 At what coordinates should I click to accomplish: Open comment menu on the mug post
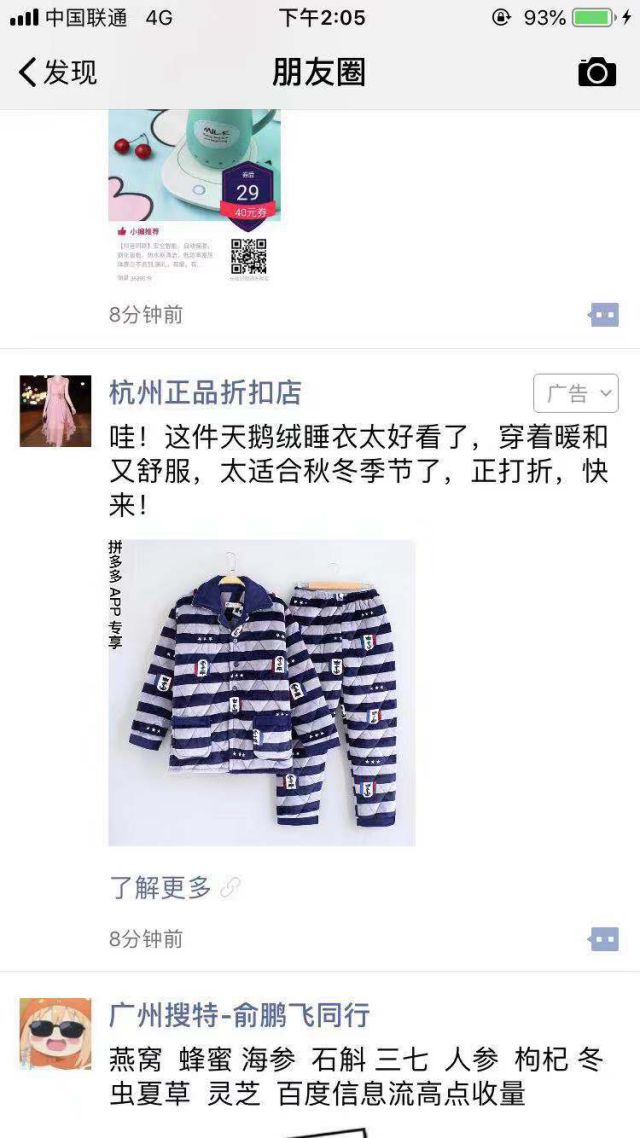pyautogui.click(x=603, y=315)
